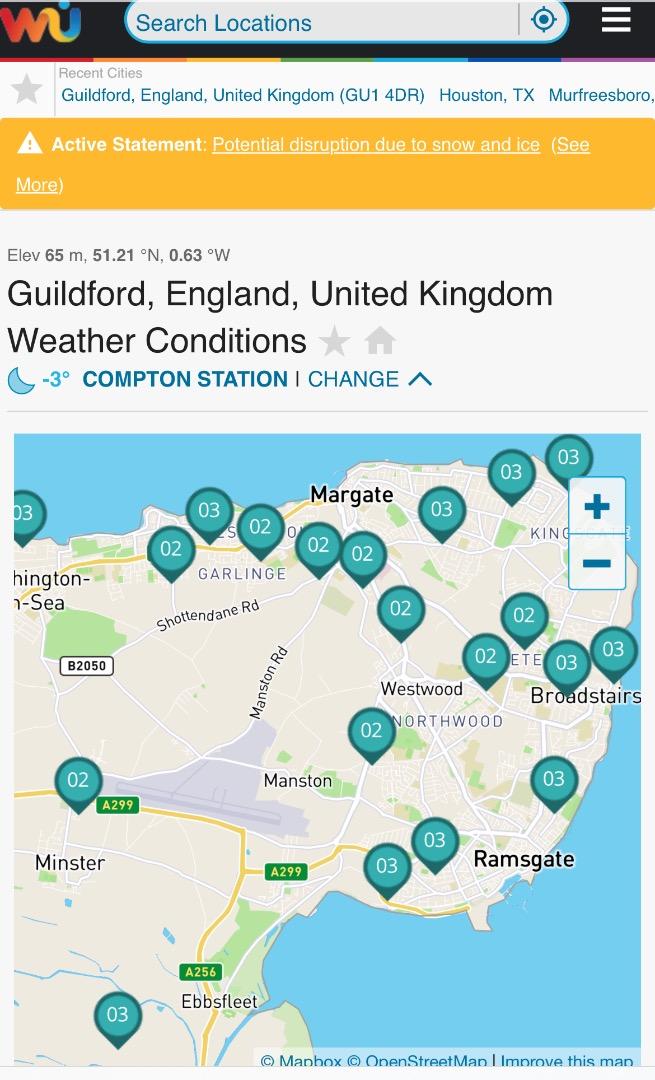Select recent city Murfreesboro
Image resolution: width=655 pixels, height=1080 pixels.
600,95
